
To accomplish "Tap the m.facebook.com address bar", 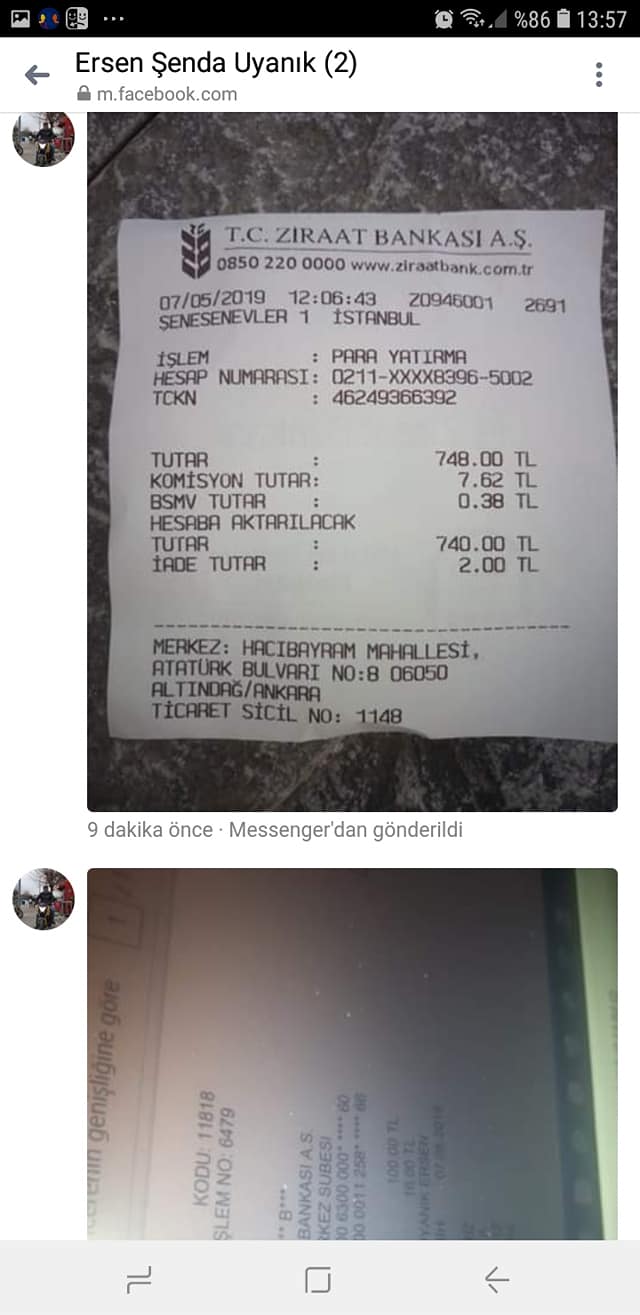I will pos(157,95).
